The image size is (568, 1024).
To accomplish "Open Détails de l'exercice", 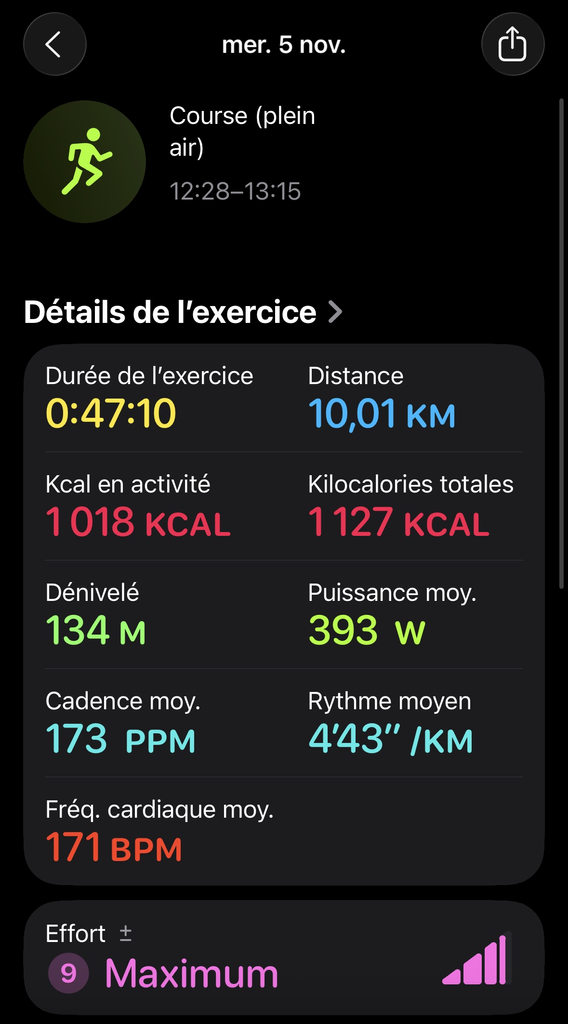I will [x=183, y=312].
